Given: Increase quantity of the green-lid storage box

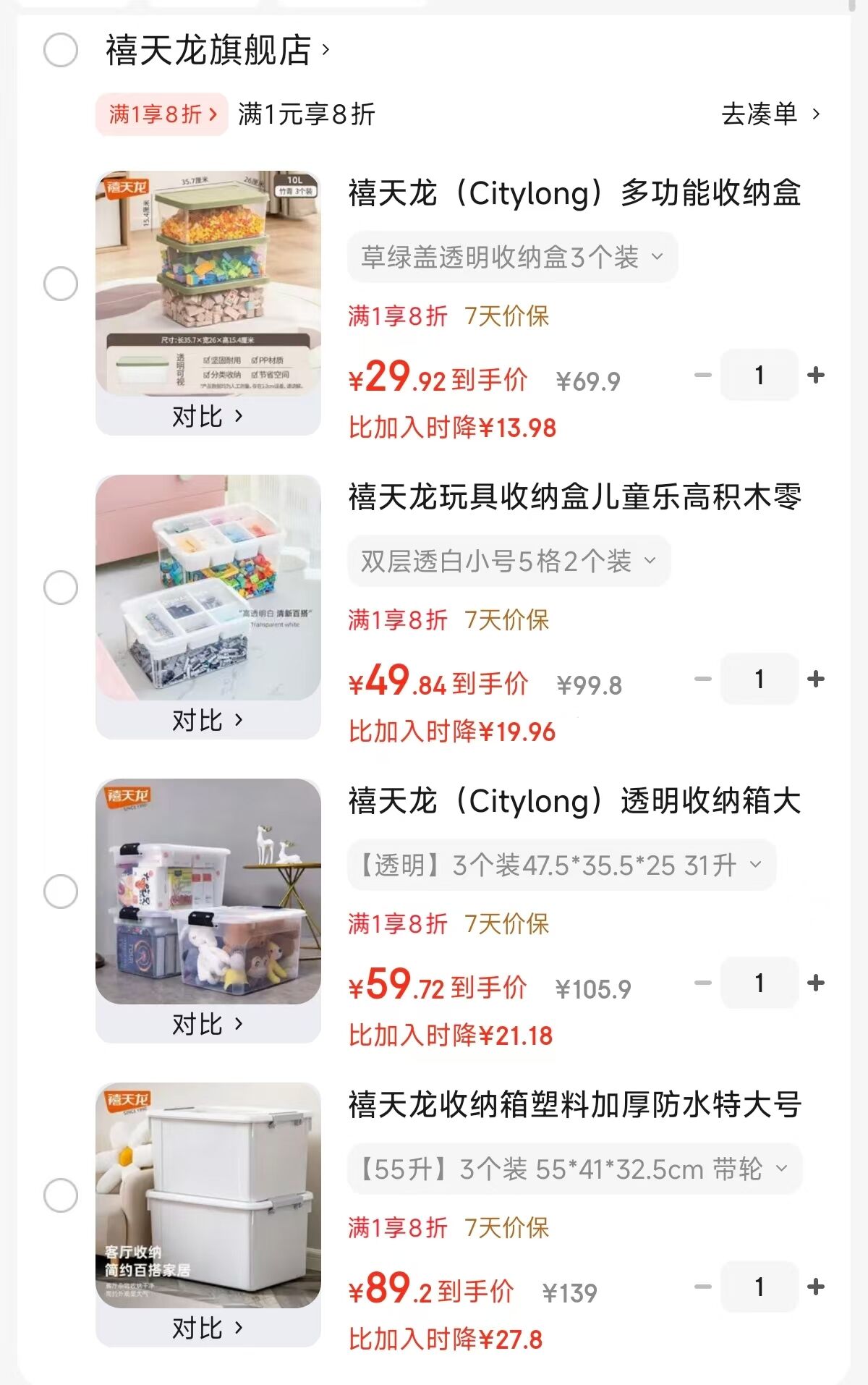Looking at the screenshot, I should [817, 376].
